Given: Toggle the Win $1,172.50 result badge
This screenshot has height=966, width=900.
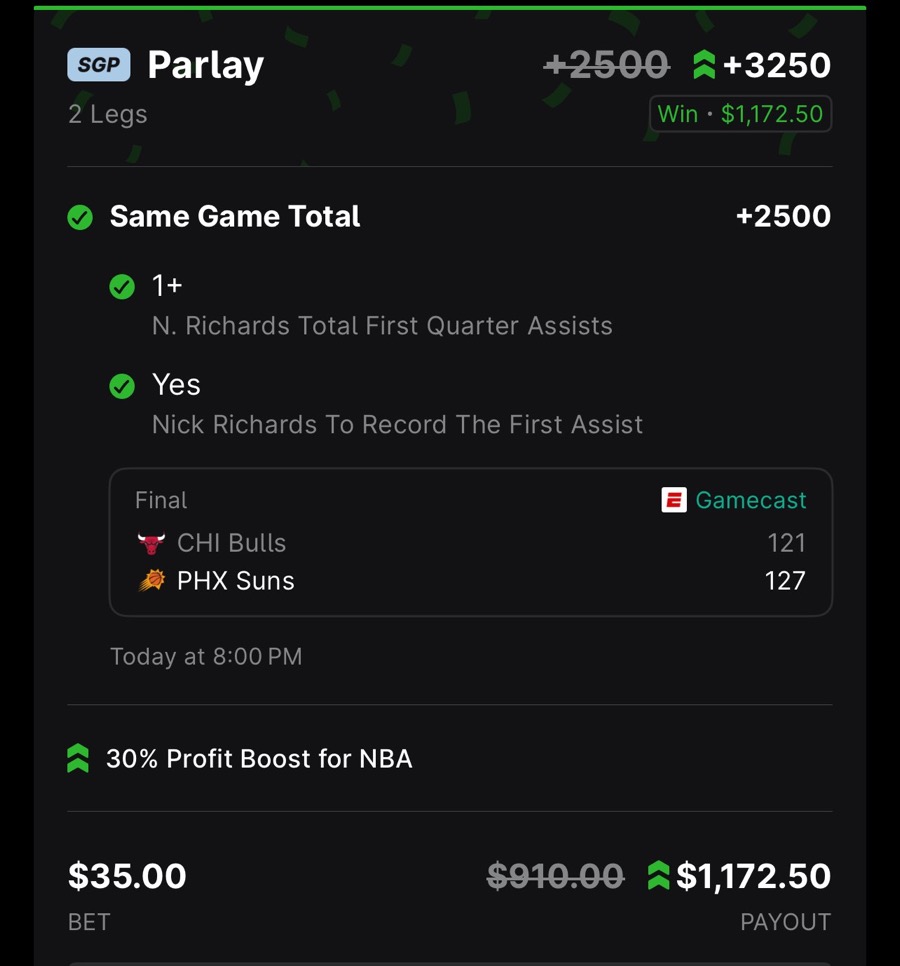Looking at the screenshot, I should (740, 113).
